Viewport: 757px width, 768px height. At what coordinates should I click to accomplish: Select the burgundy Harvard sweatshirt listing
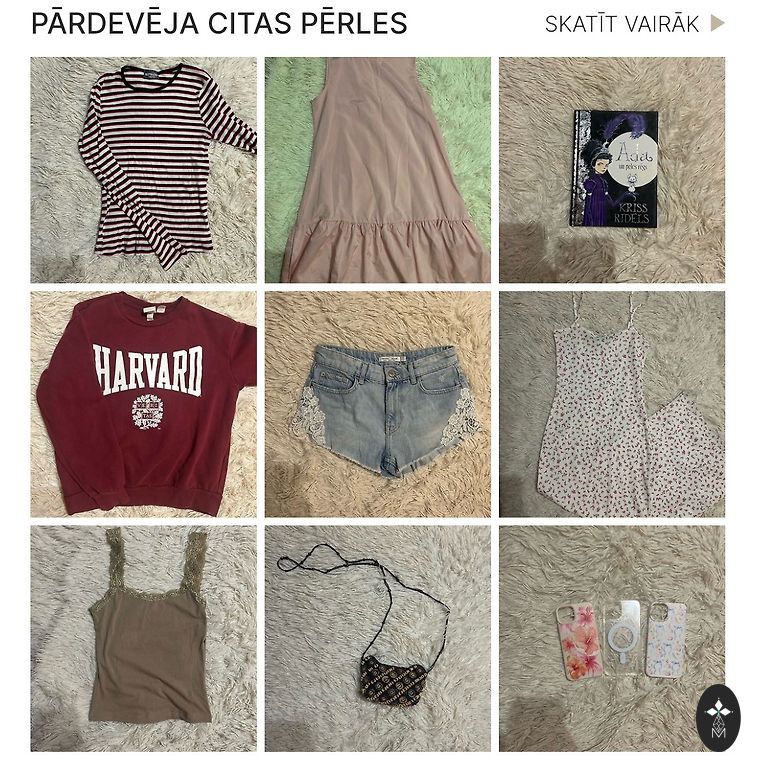tap(143, 404)
